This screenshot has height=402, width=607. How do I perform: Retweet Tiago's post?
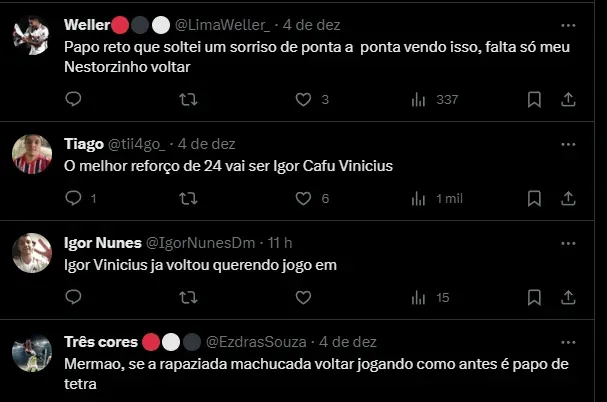coord(187,198)
